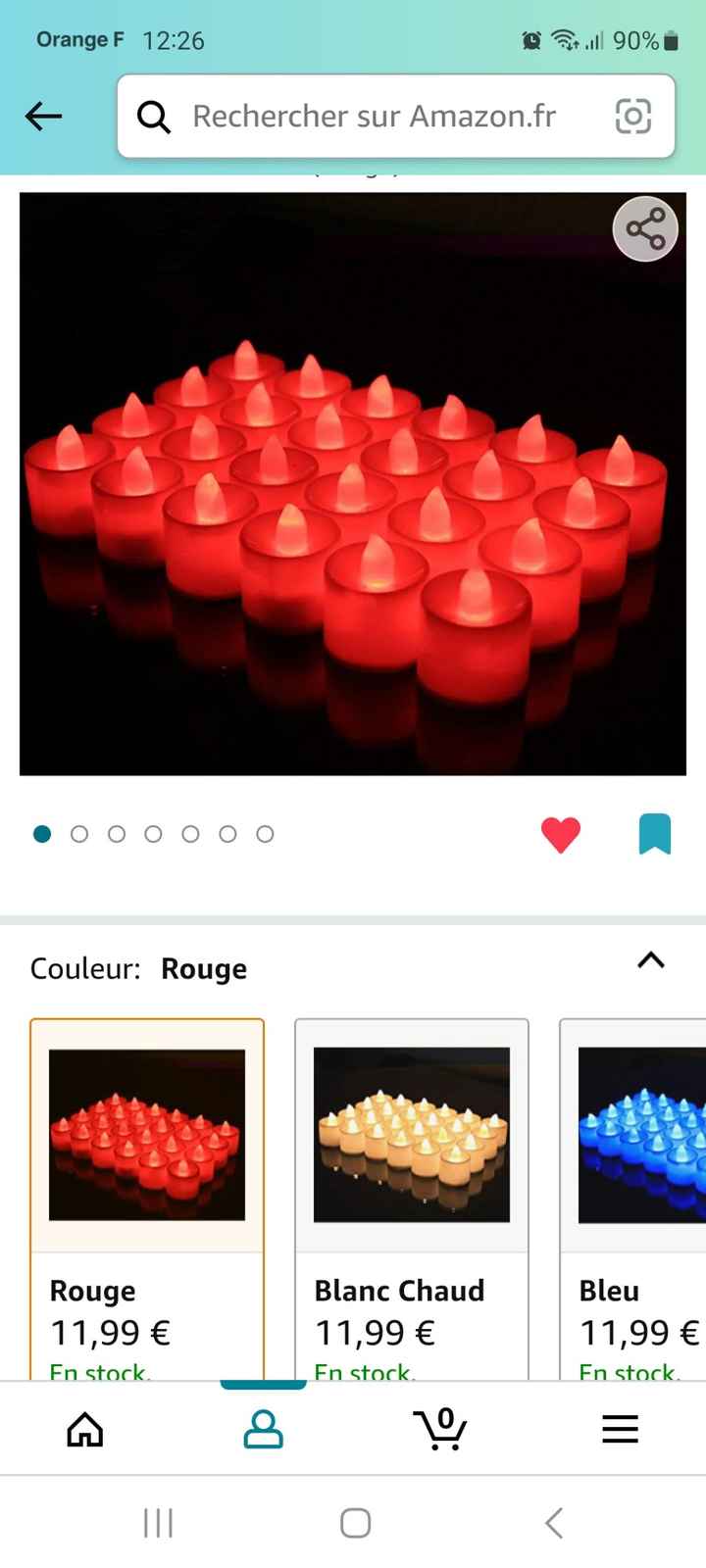Go back with the arrow

[42, 116]
